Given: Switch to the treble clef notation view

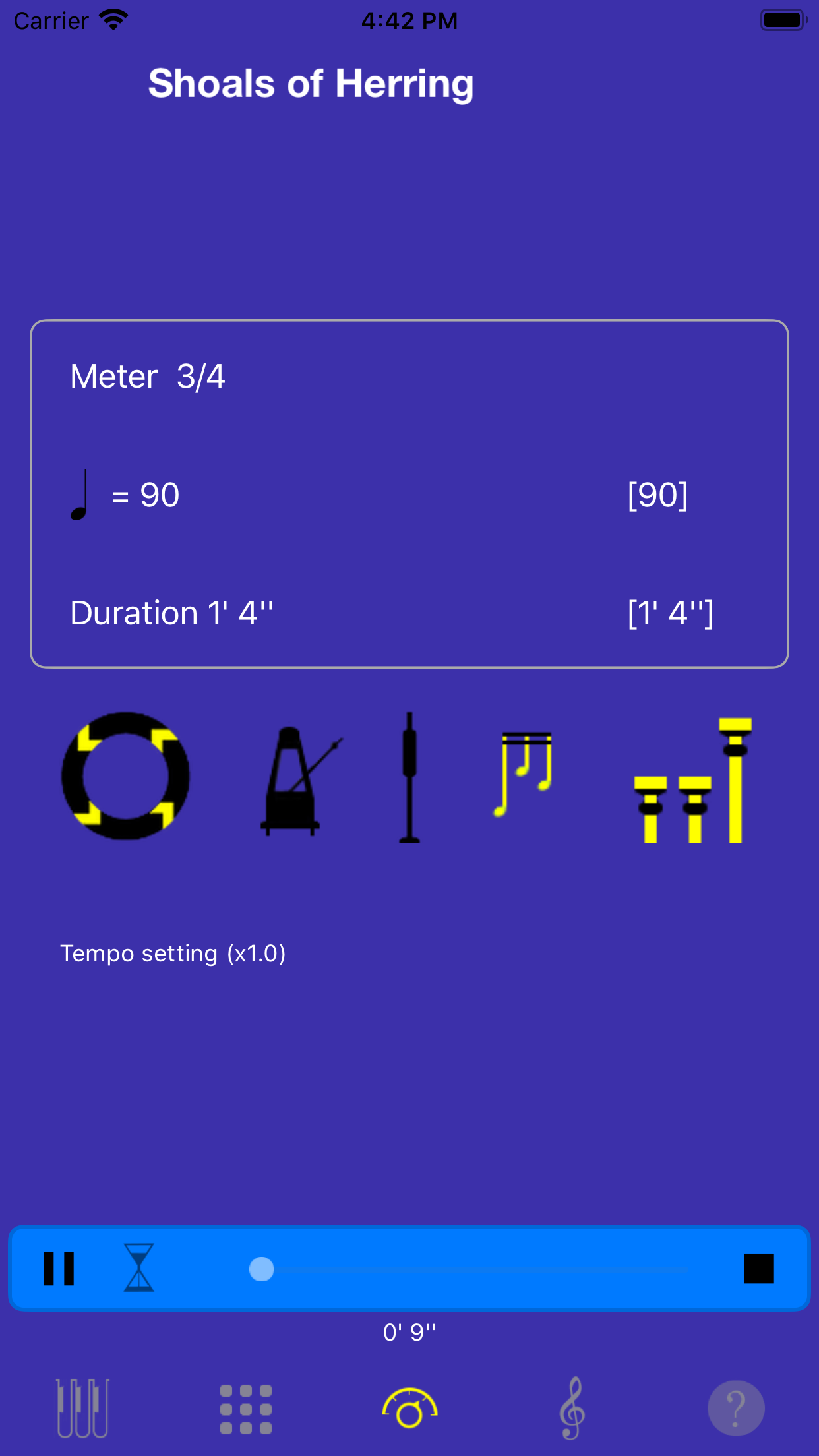Looking at the screenshot, I should (x=573, y=1407).
